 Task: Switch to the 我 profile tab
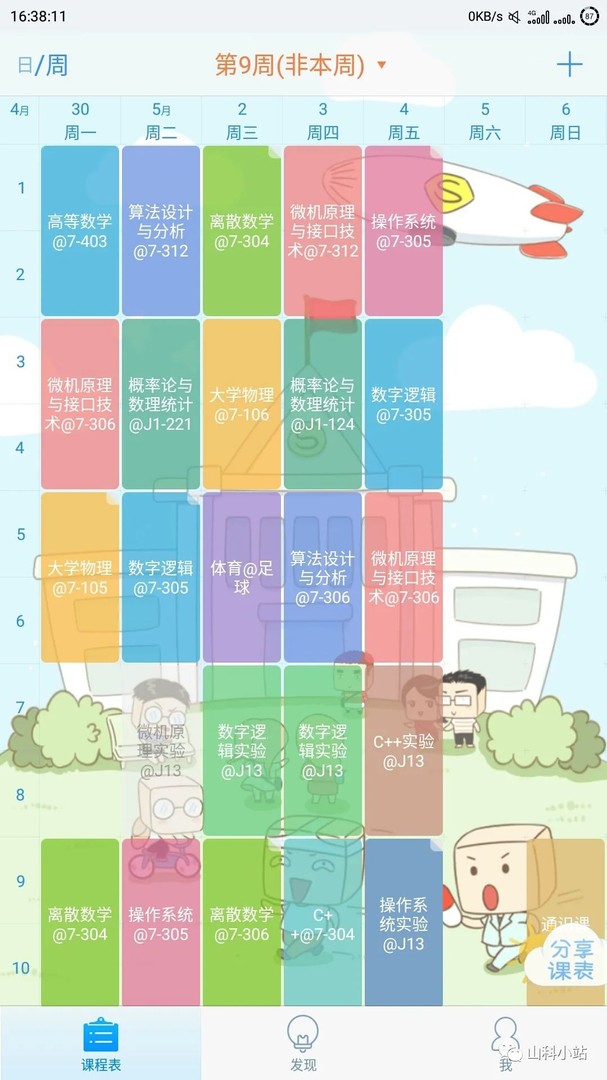tap(506, 1043)
